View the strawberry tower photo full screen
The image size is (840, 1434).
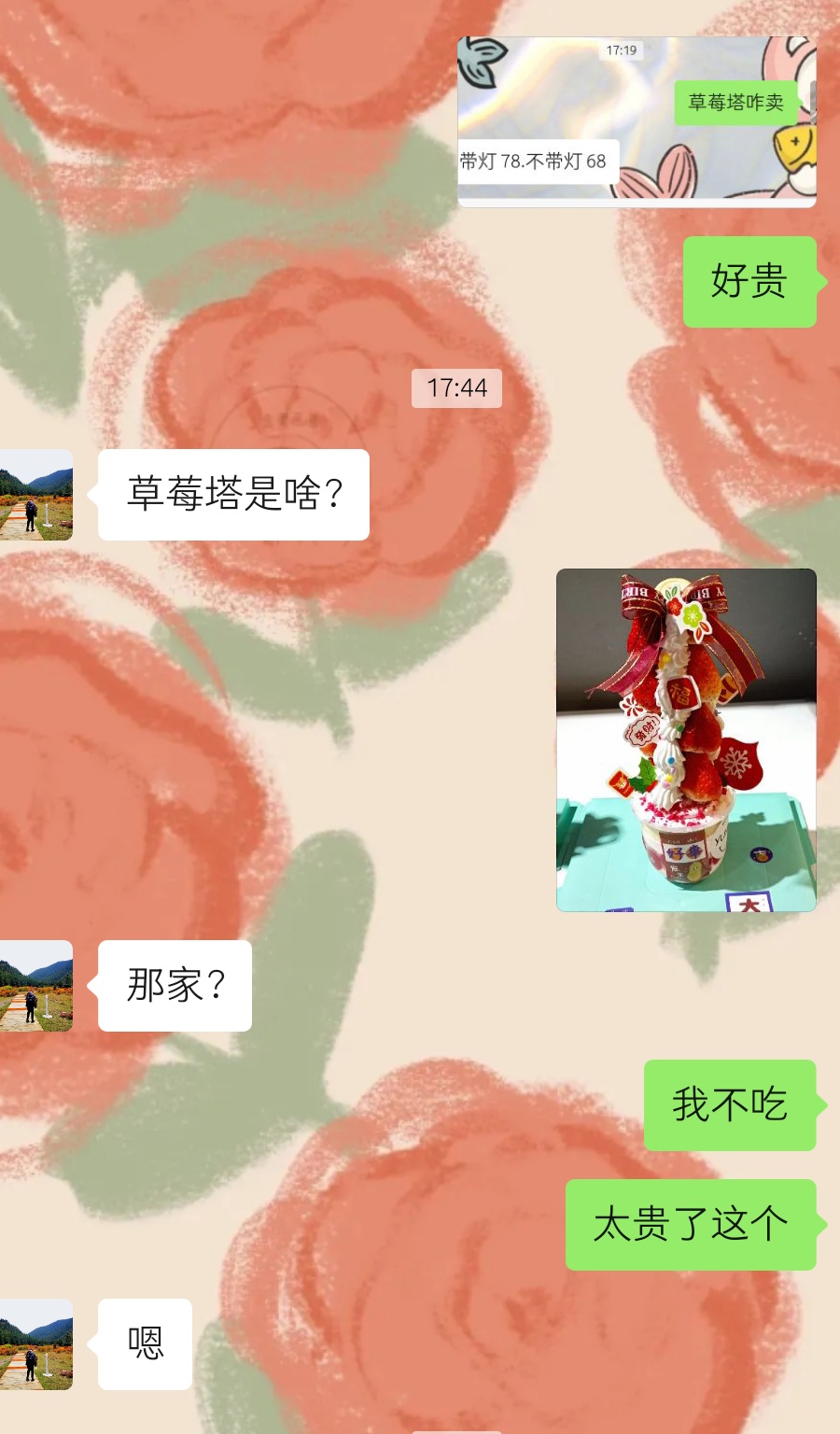pos(686,739)
